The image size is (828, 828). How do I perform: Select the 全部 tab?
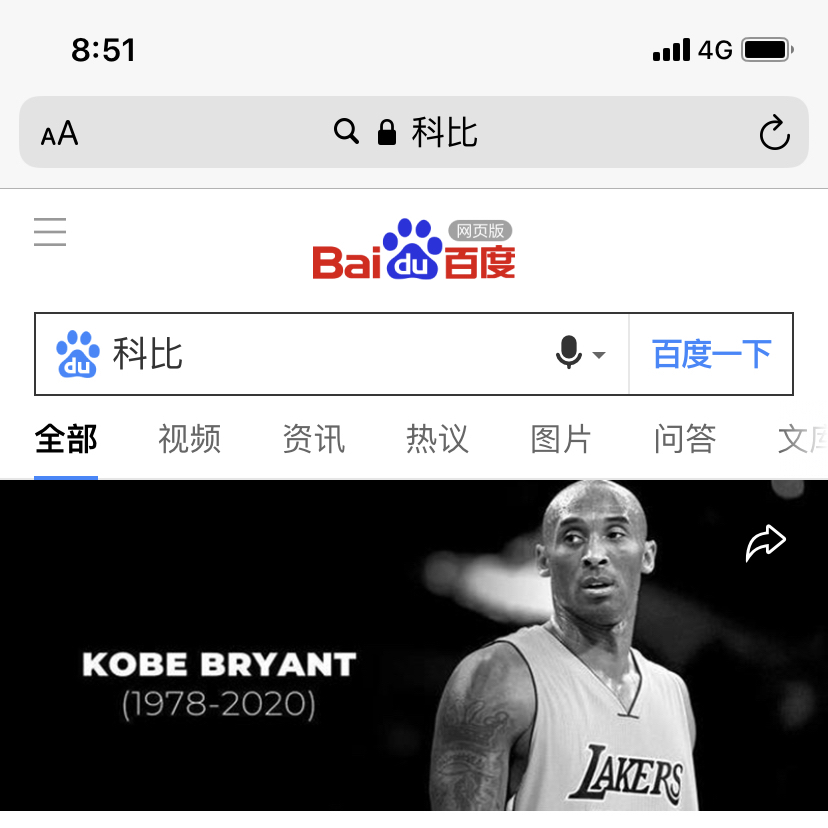66,439
